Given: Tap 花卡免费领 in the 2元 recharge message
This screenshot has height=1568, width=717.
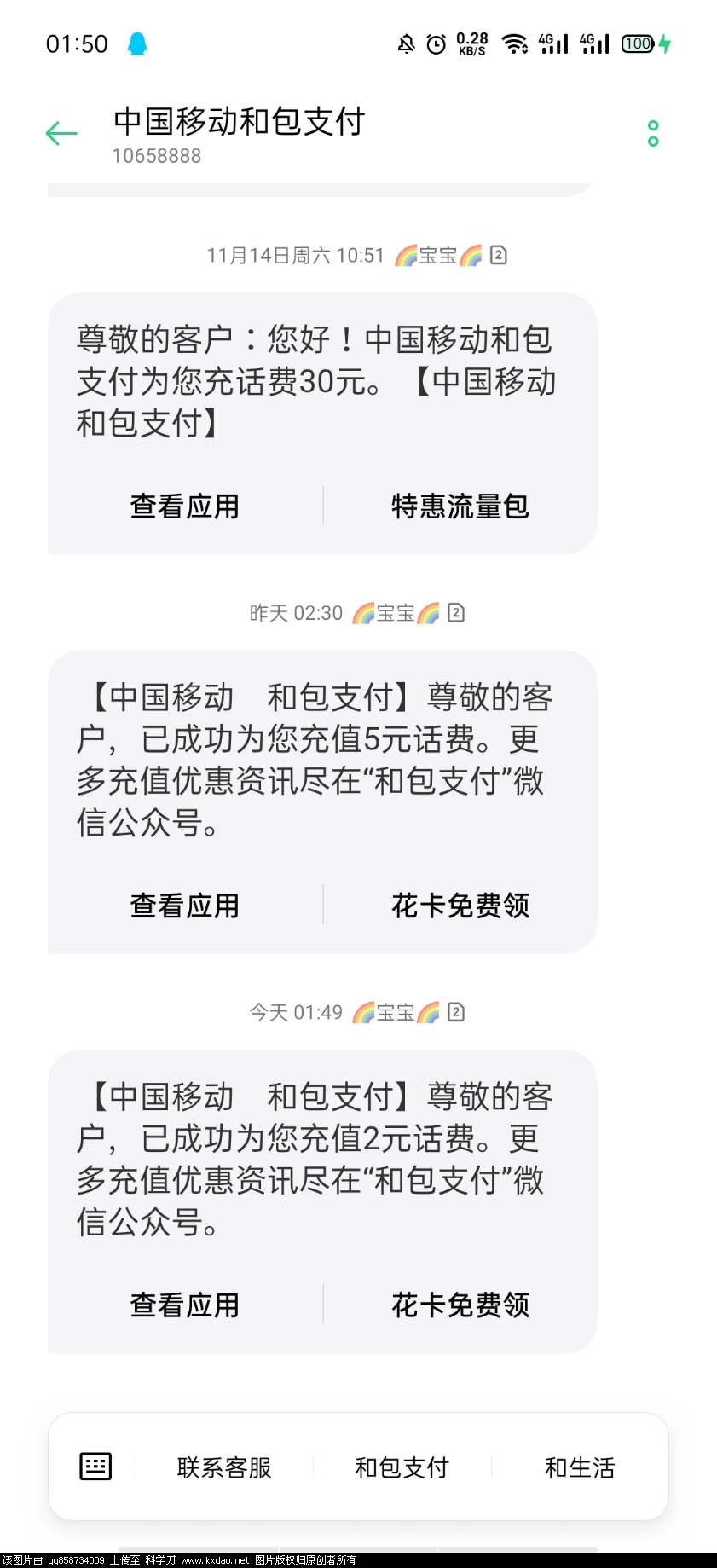Looking at the screenshot, I should pos(460,1304).
